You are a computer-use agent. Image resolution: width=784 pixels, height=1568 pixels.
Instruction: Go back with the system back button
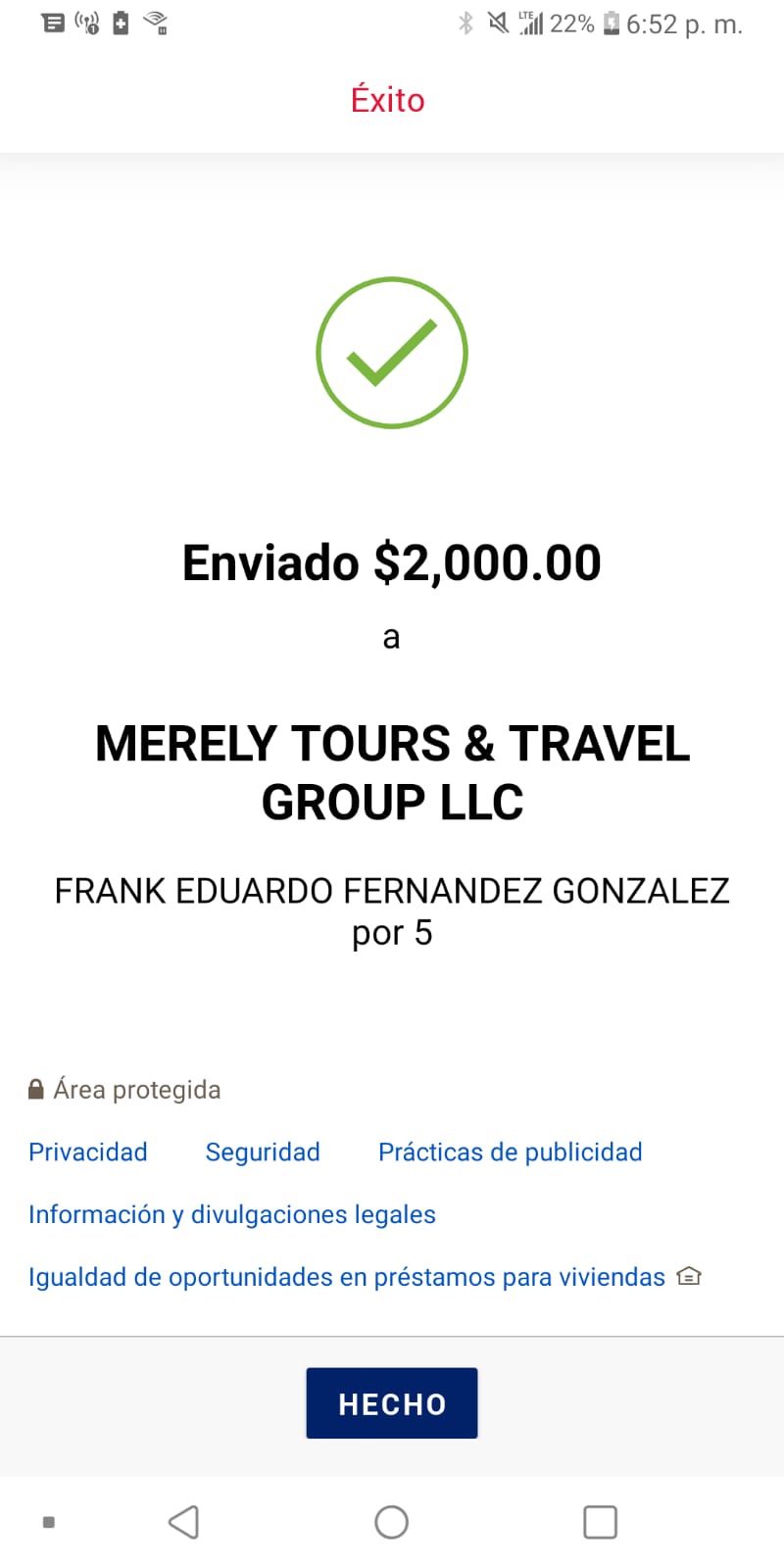click(183, 1522)
